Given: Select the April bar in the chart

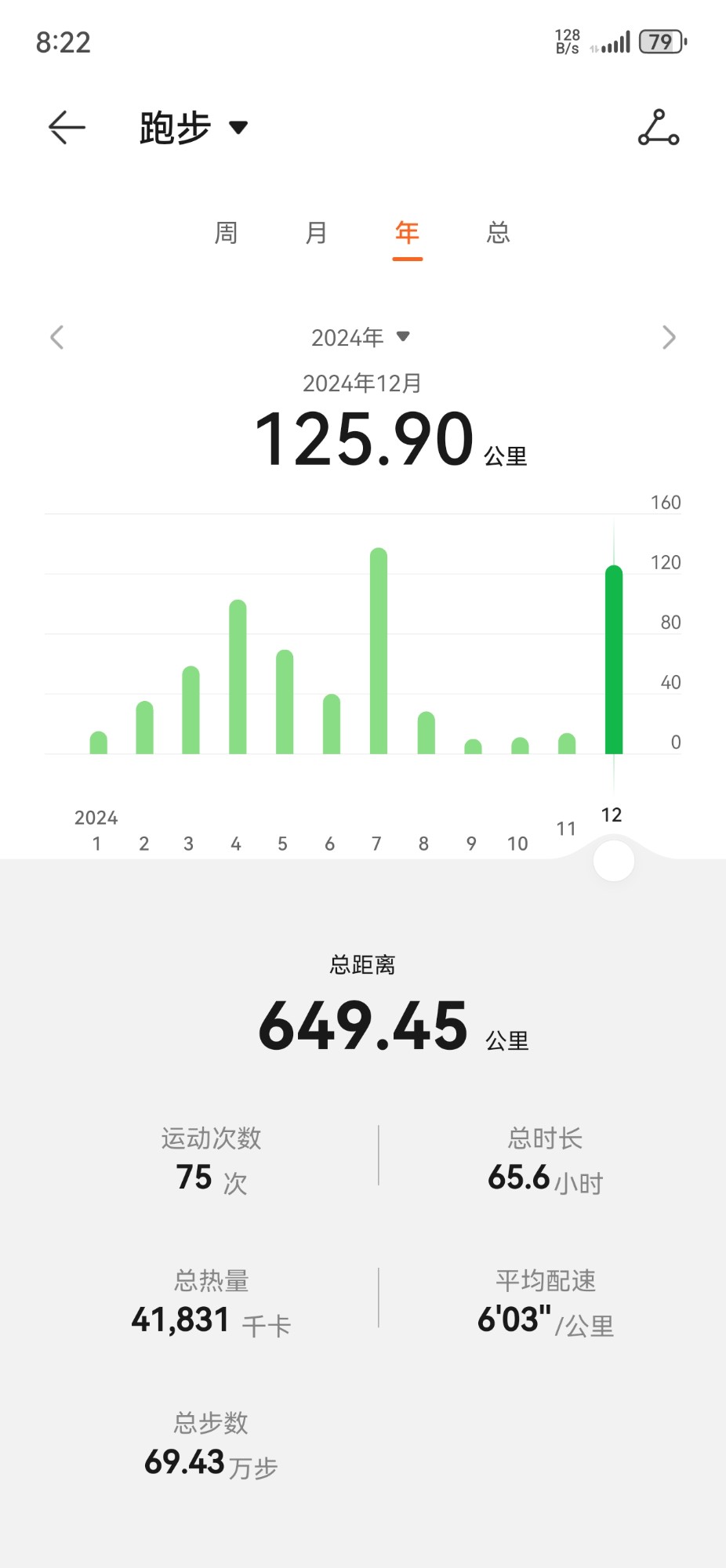Looking at the screenshot, I should tap(238, 677).
